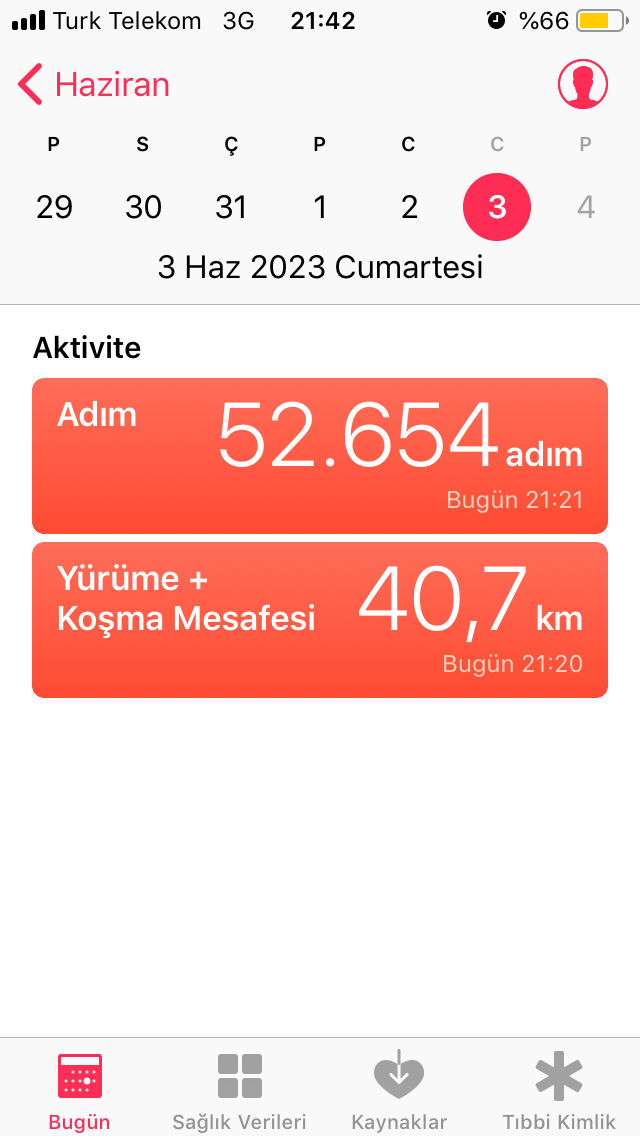The image size is (640, 1136).
Task: Open the Yürüme + Koşma Mesafesi card
Action: [320, 620]
